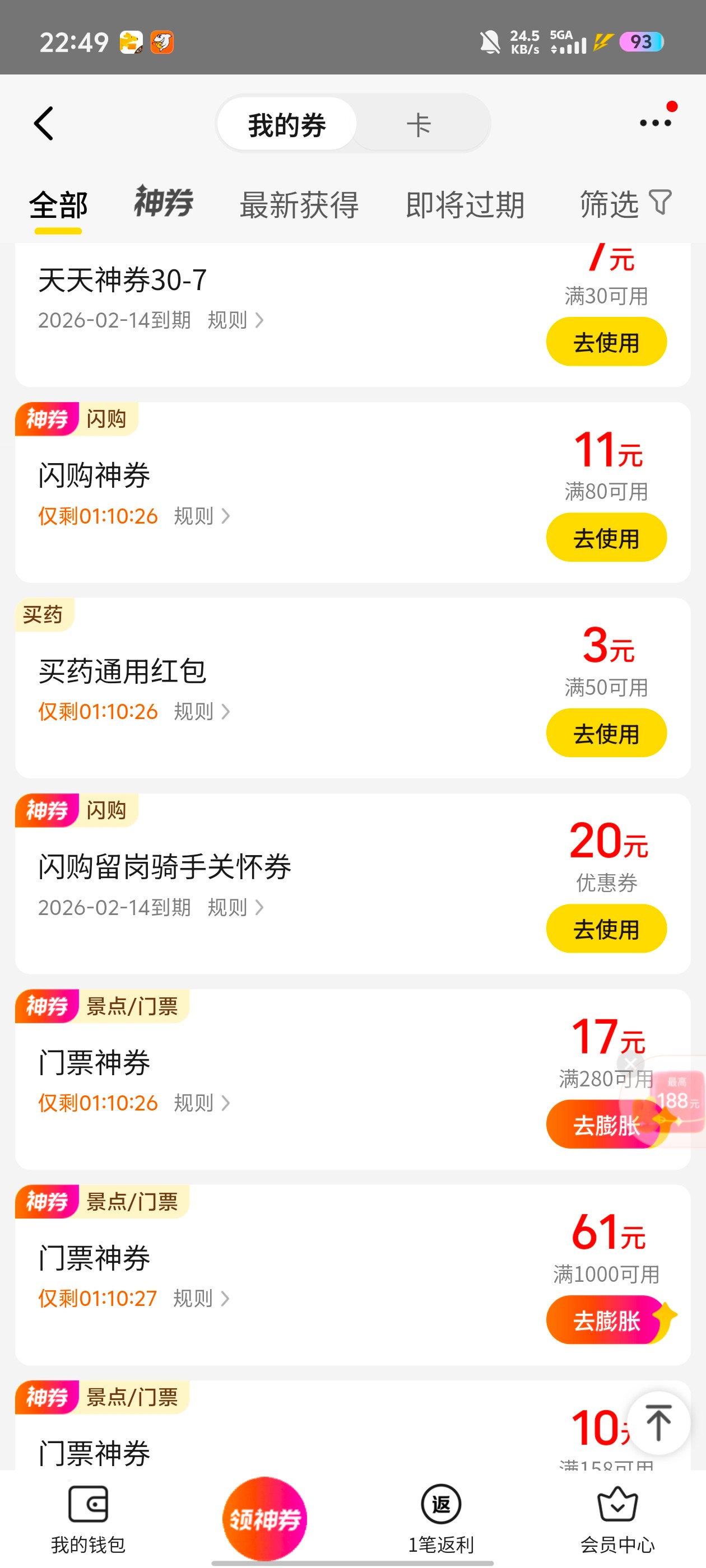
Task: Open 规则 for 闪购留岗骑手关怀券
Action: pyautogui.click(x=235, y=907)
